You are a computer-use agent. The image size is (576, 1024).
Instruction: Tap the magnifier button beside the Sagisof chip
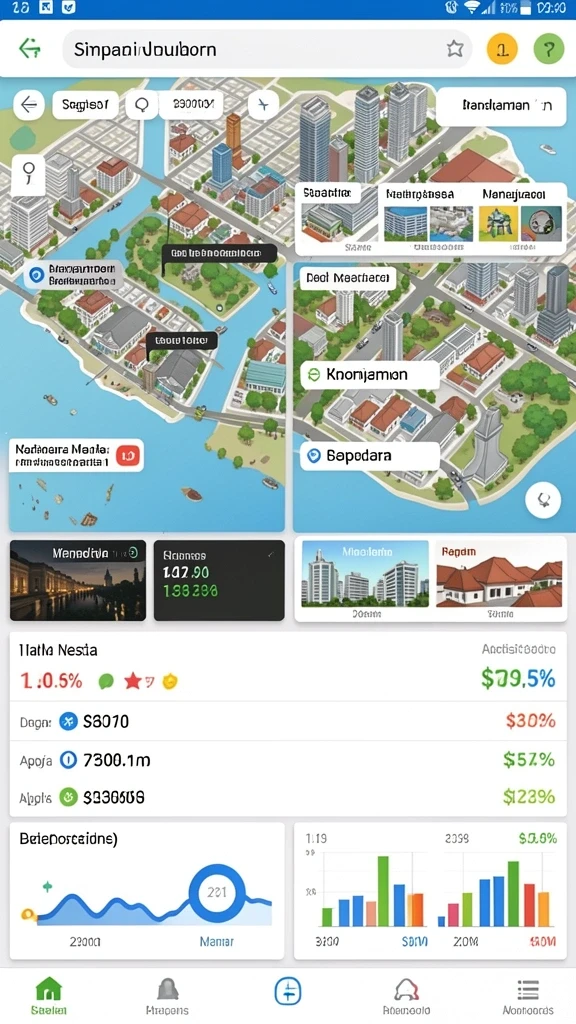click(x=142, y=104)
